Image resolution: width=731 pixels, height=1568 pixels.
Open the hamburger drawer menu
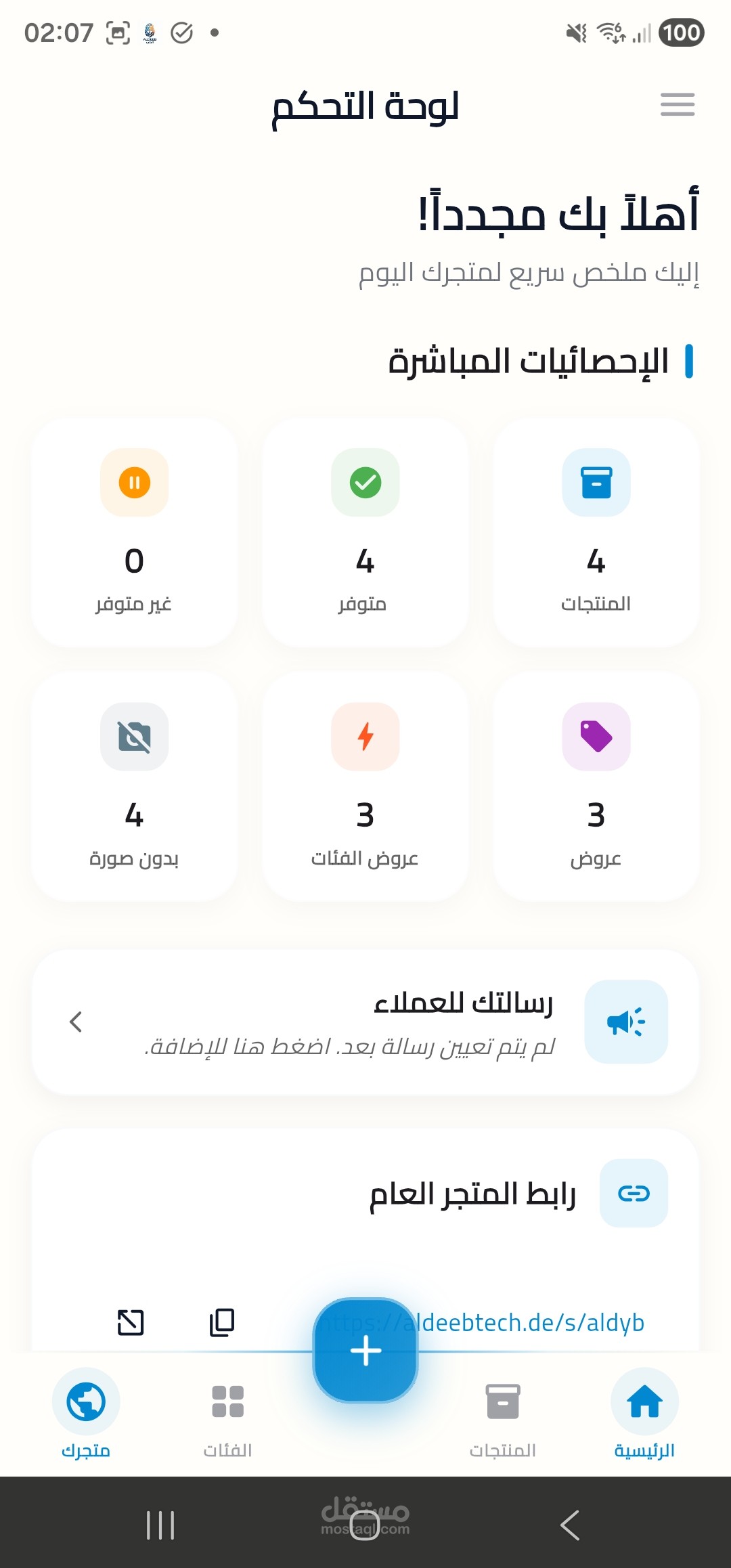coord(678,104)
